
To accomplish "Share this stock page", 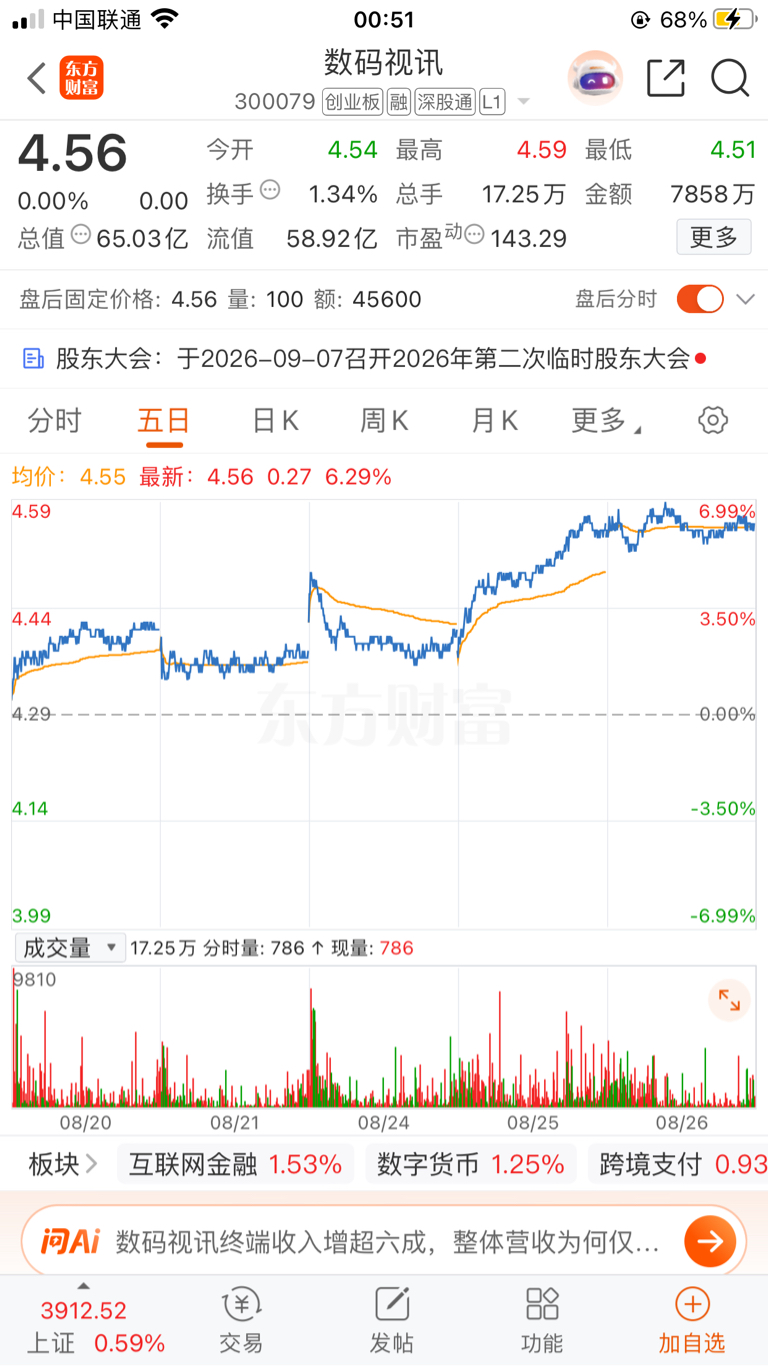I will pos(666,78).
